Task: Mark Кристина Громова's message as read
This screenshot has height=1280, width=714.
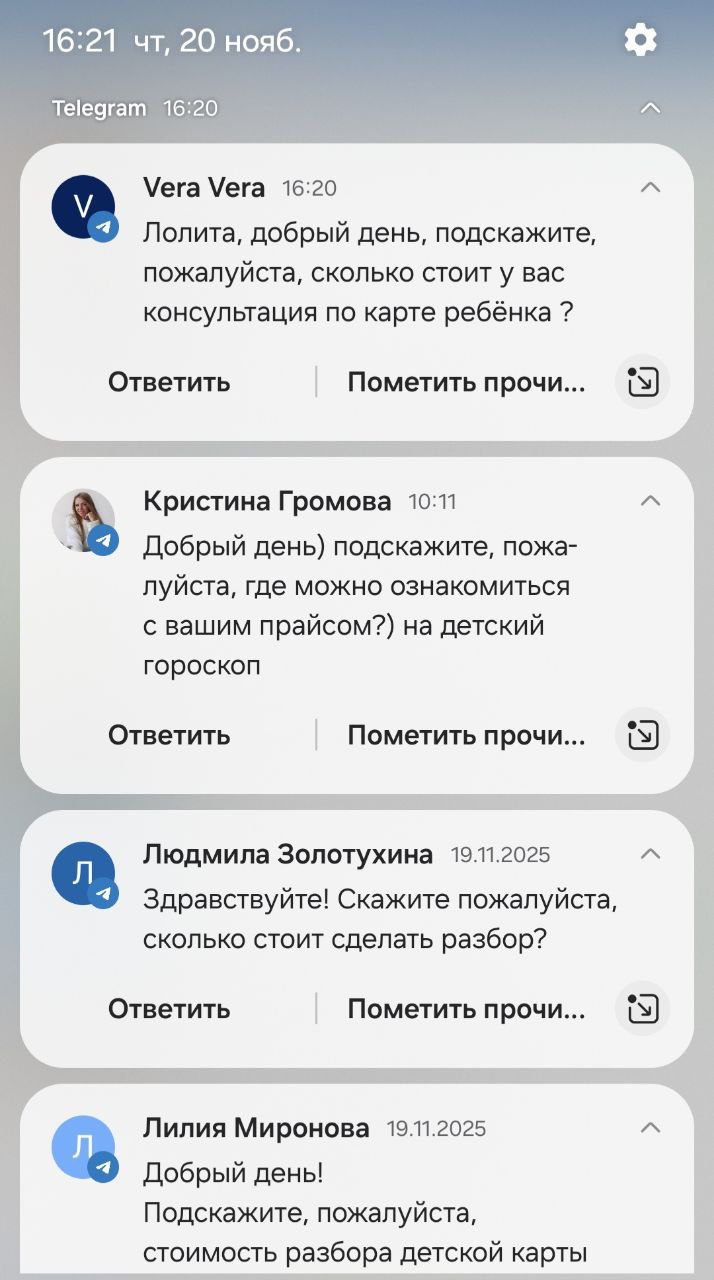Action: (x=466, y=735)
